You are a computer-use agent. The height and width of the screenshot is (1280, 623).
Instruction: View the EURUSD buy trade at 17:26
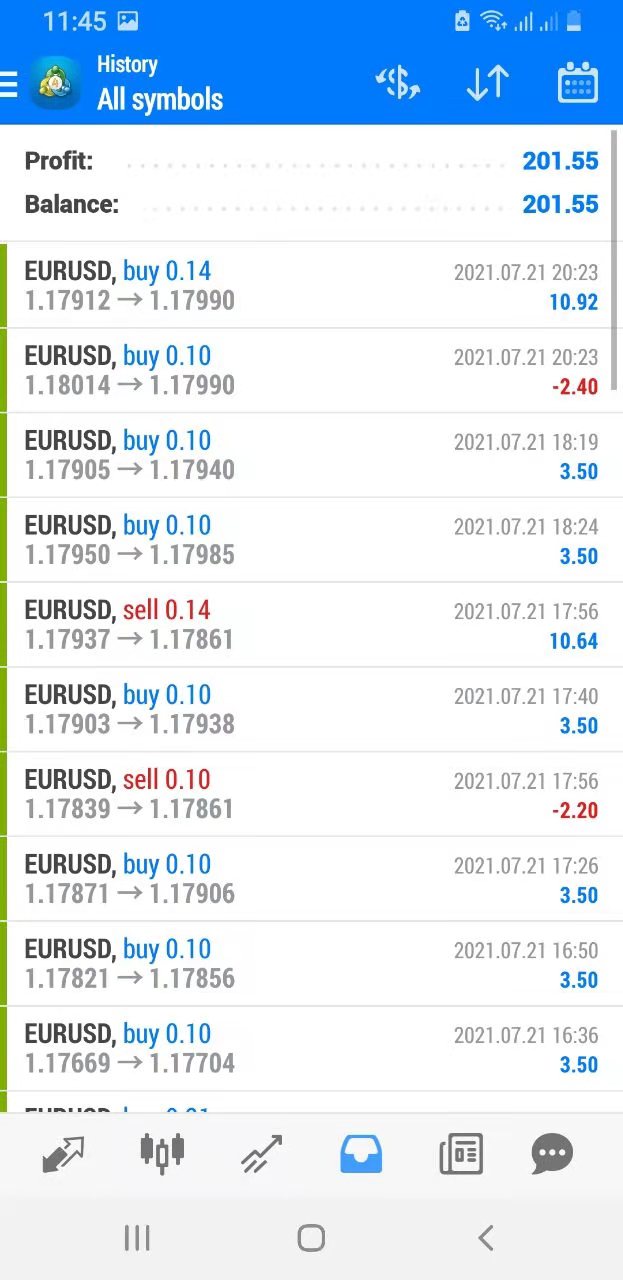[311, 880]
